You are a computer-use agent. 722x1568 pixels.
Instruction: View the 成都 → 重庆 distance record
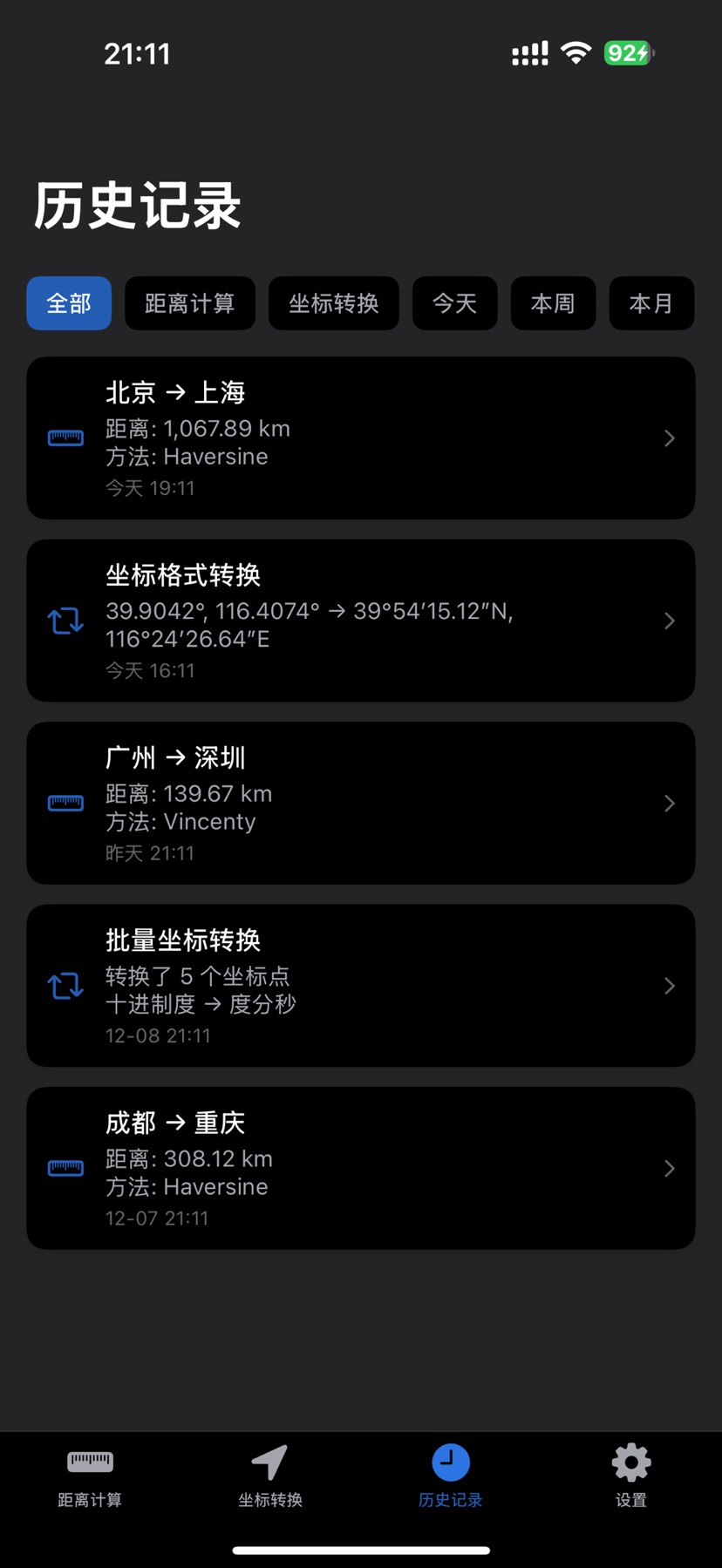361,1168
